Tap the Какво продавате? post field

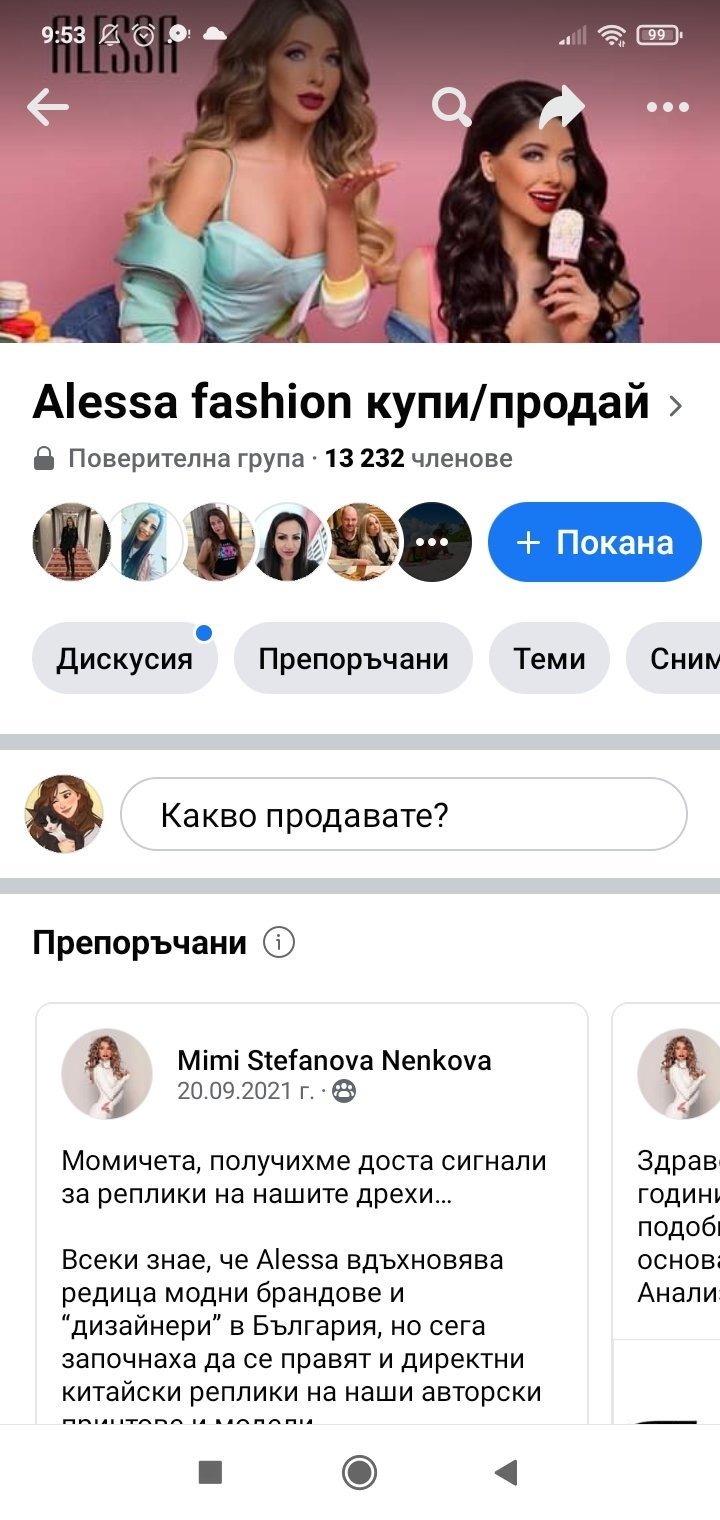403,815
